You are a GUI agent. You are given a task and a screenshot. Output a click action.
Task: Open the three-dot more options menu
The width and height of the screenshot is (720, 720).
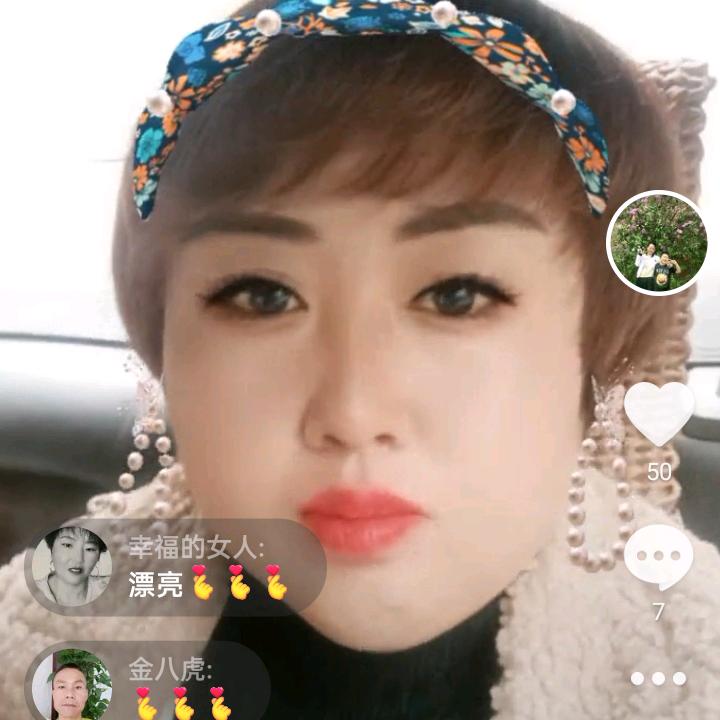point(658,678)
